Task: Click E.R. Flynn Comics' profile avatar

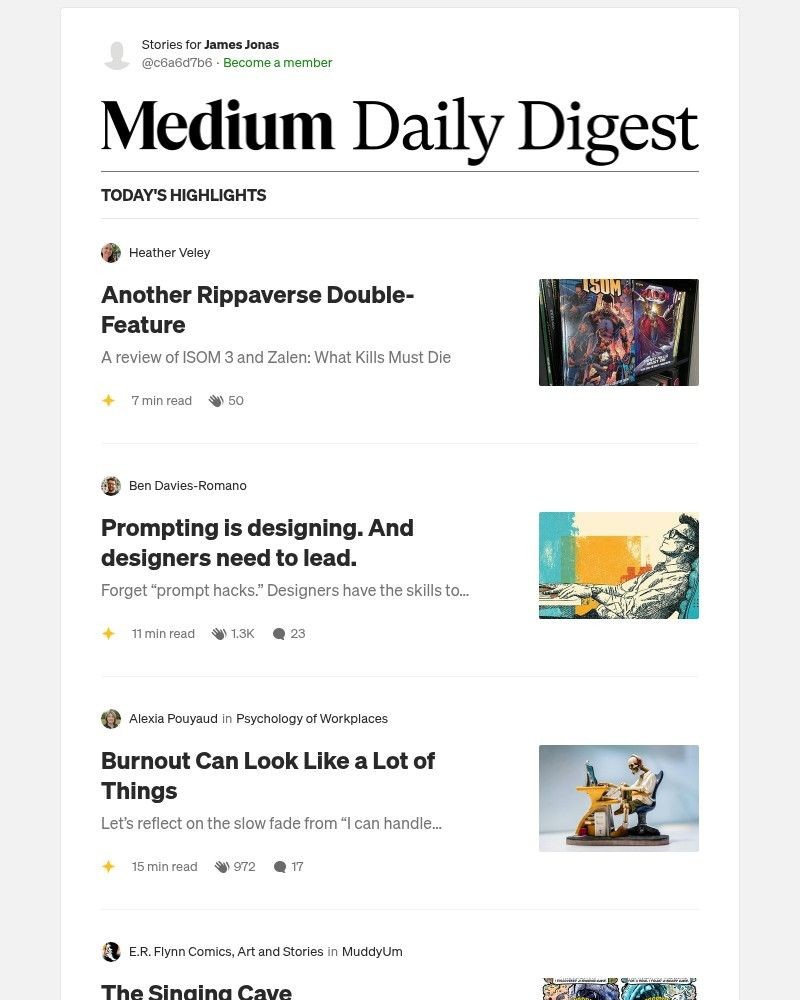Action: point(111,952)
